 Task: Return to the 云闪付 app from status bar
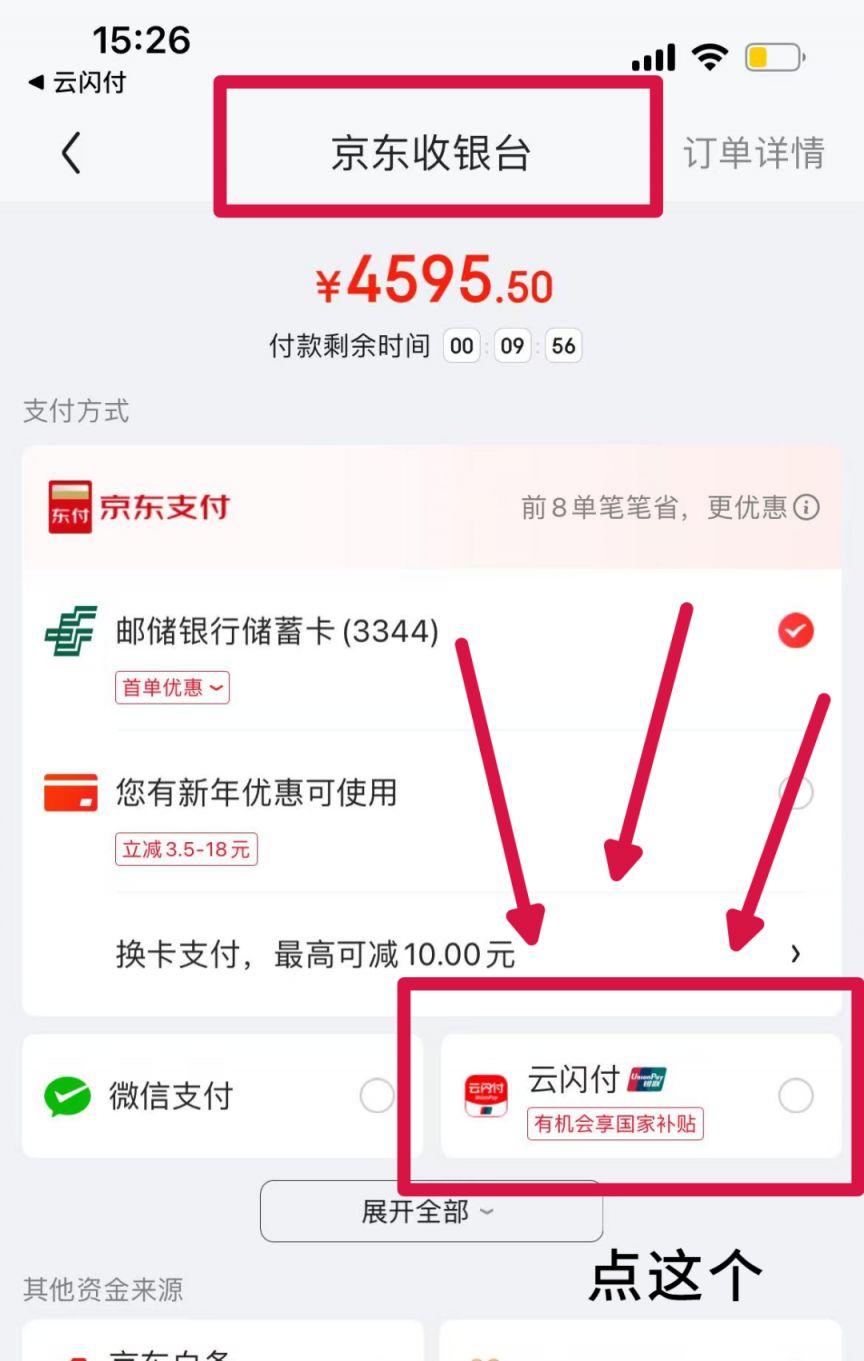[78, 82]
